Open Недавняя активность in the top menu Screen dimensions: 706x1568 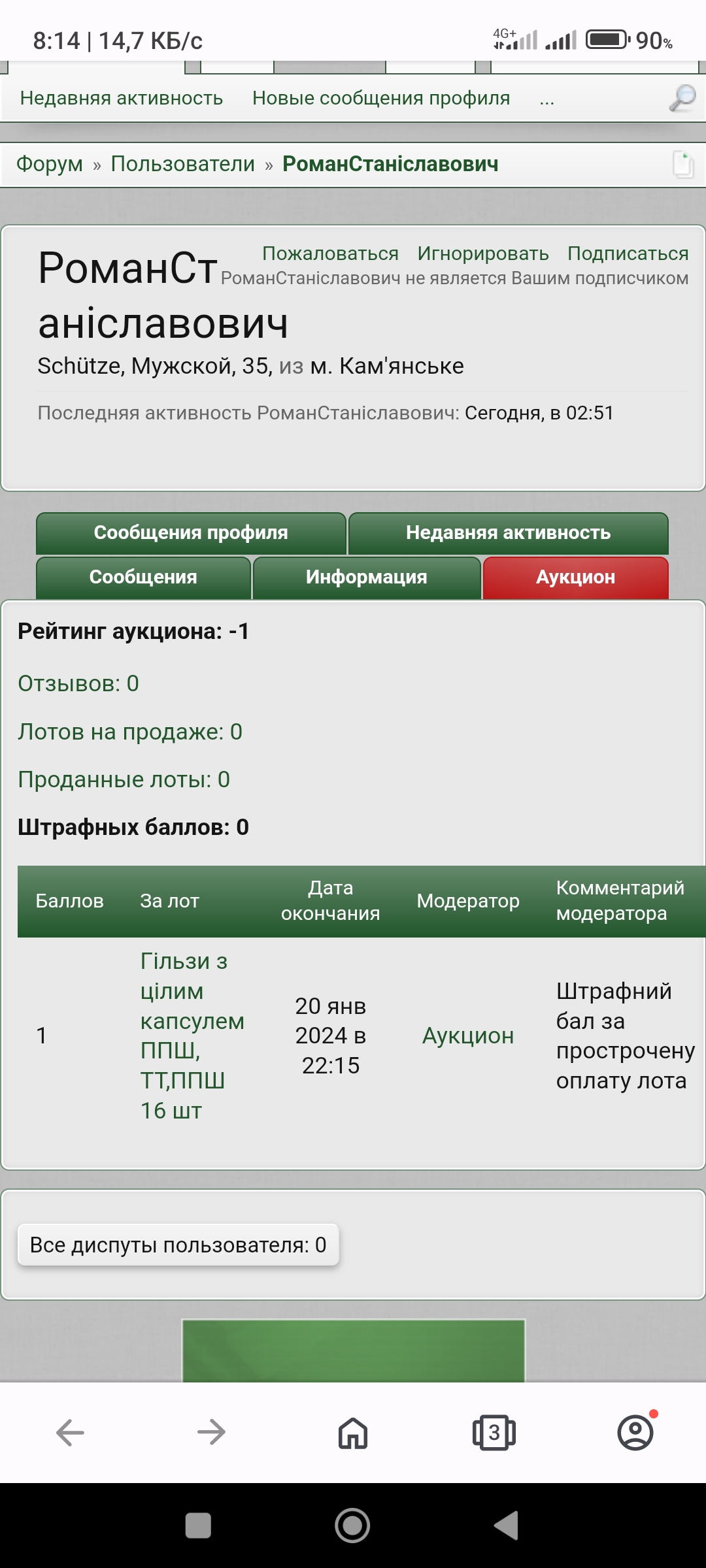point(122,98)
